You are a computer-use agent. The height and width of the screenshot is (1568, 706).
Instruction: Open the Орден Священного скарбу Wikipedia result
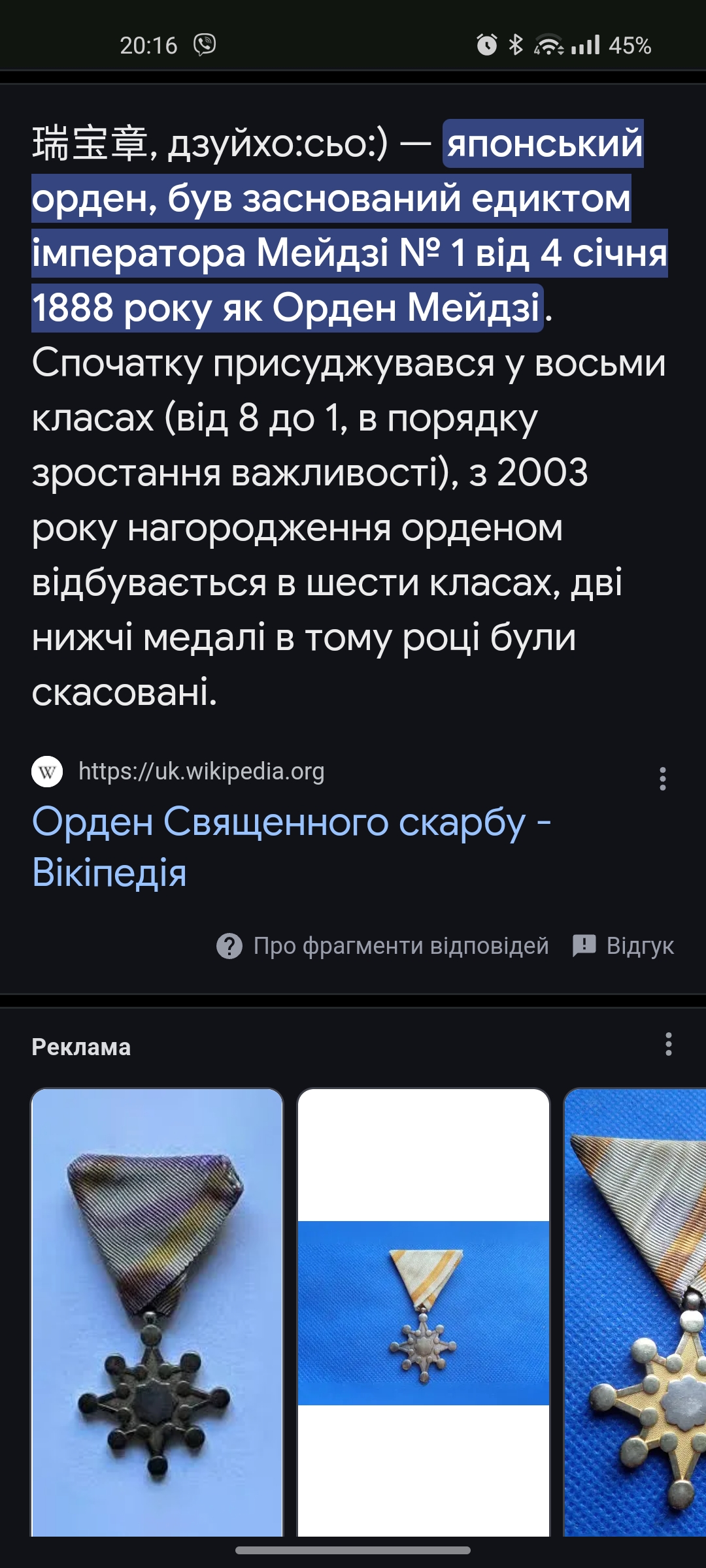coord(292,847)
